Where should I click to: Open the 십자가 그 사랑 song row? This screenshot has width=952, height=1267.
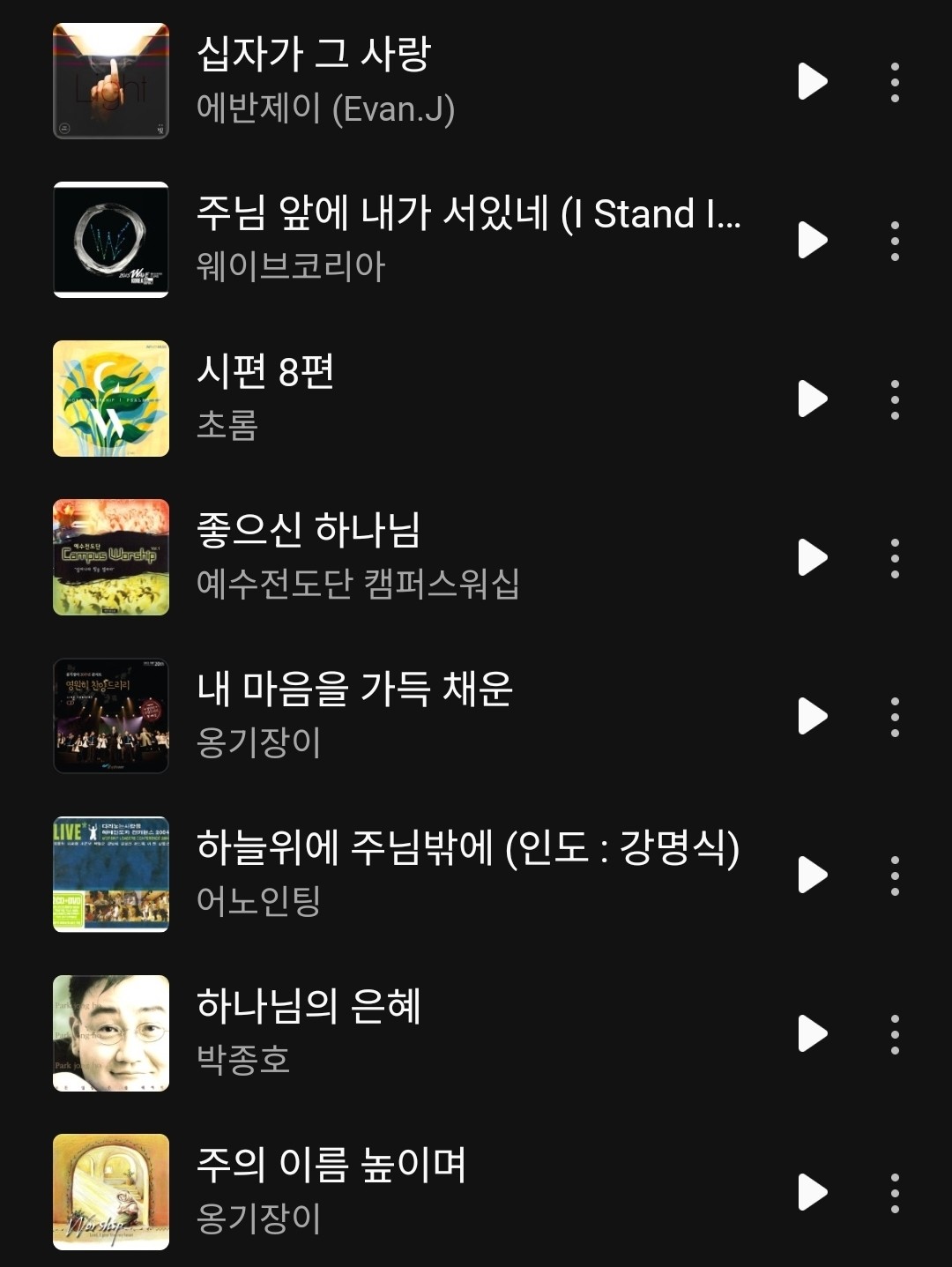pyautogui.click(x=441, y=81)
